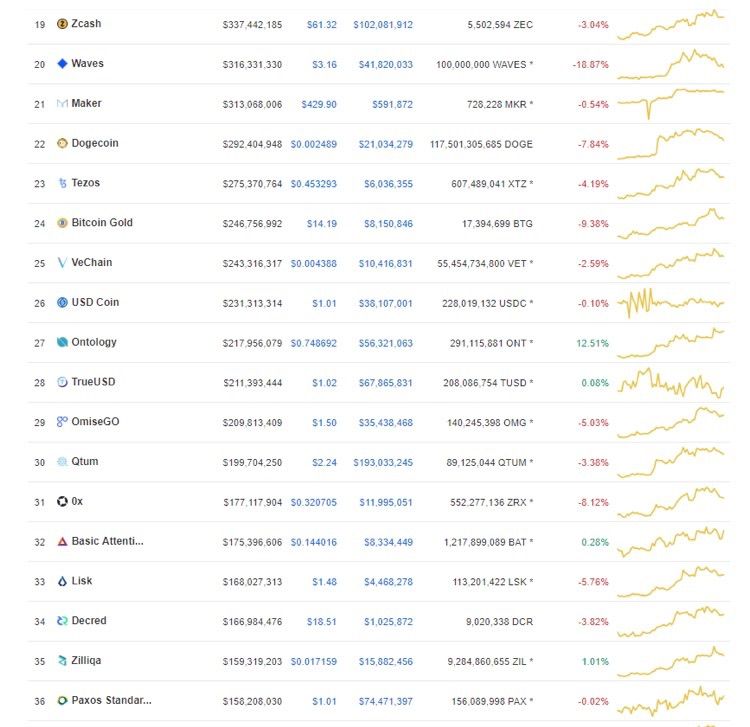Open the Tezos coin page

[x=85, y=183]
